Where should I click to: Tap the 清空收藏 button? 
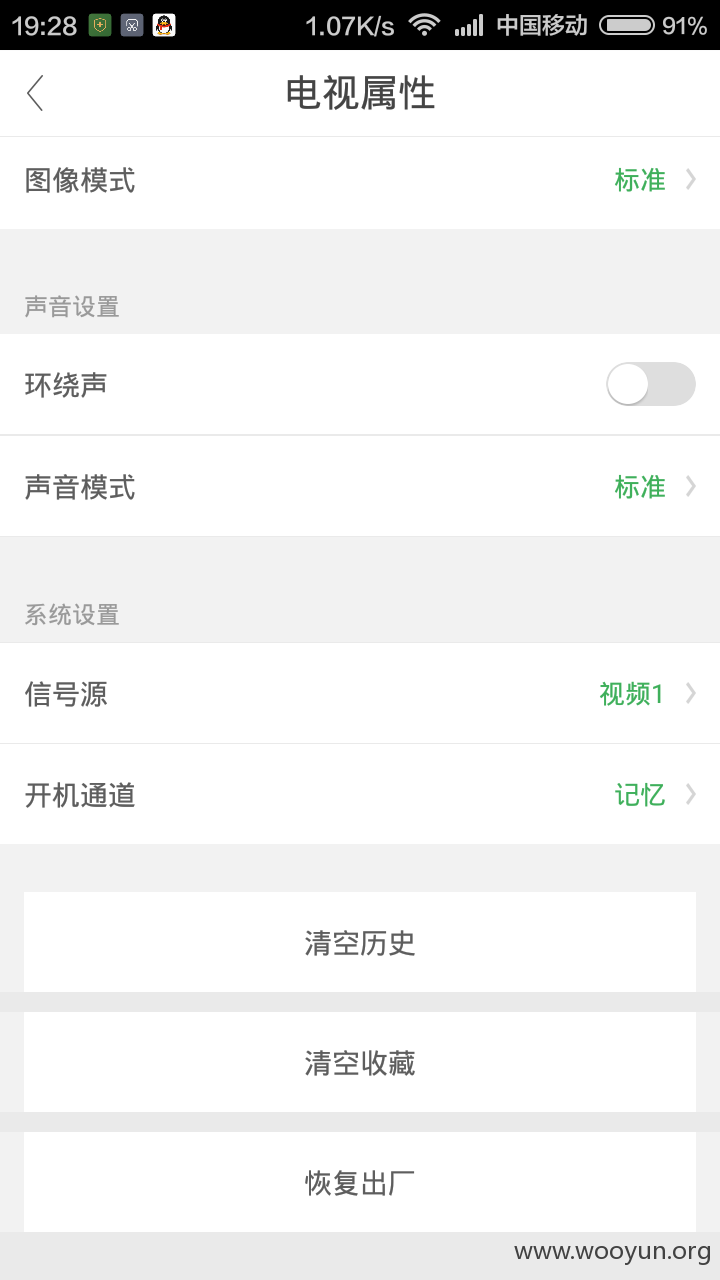[360, 1062]
